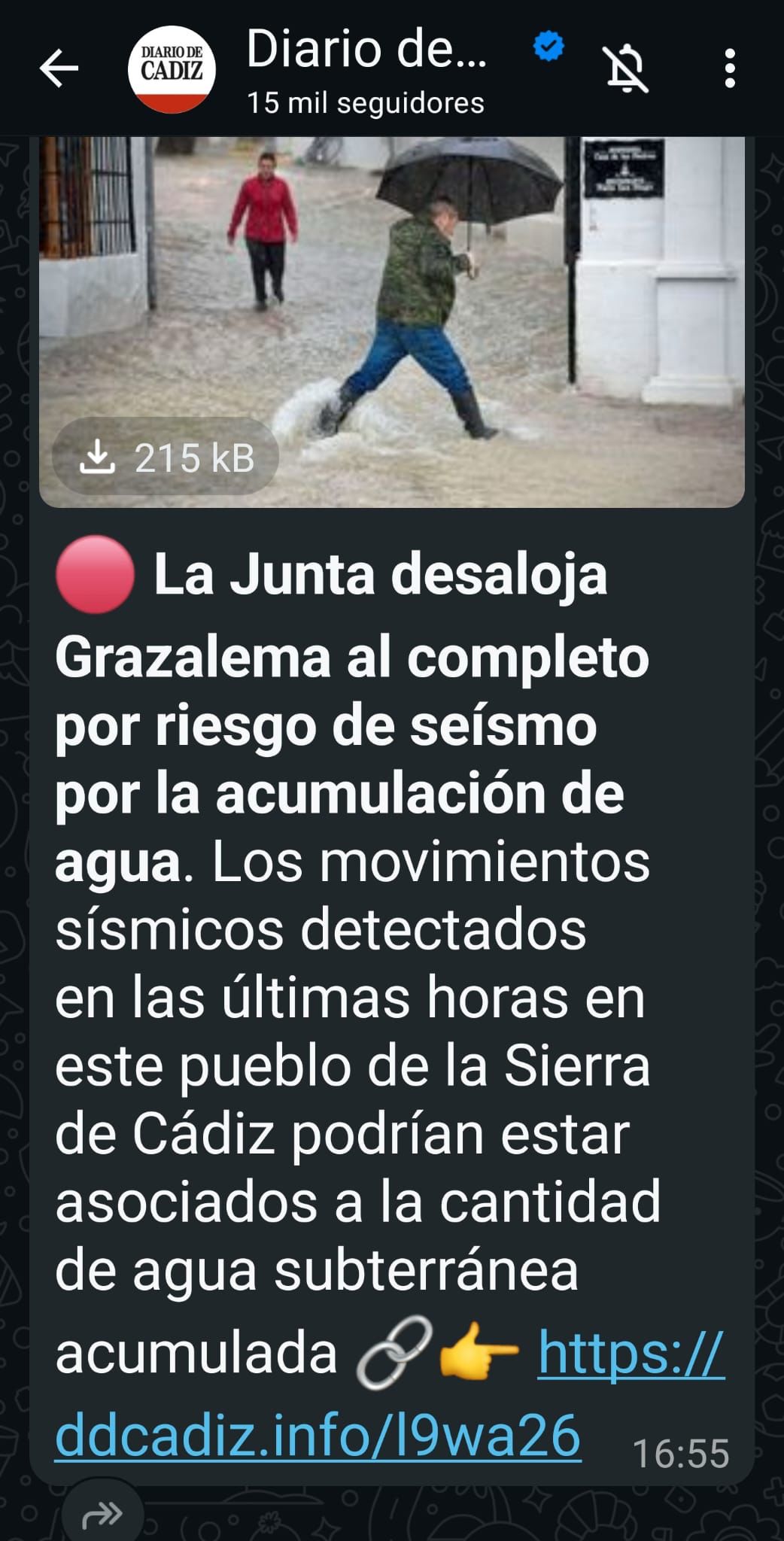Unmute channel notifications with the bell icon
Image resolution: width=784 pixels, height=1541 pixels.
(x=626, y=69)
